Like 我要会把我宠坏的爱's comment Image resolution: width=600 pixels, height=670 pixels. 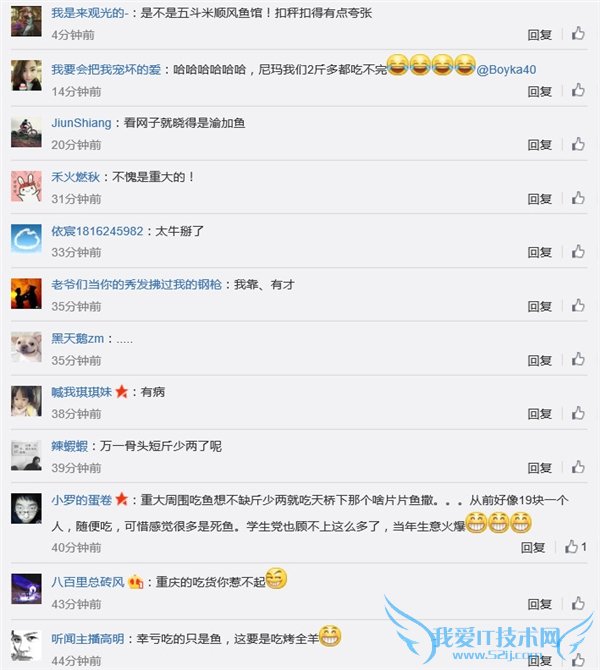coord(578,91)
